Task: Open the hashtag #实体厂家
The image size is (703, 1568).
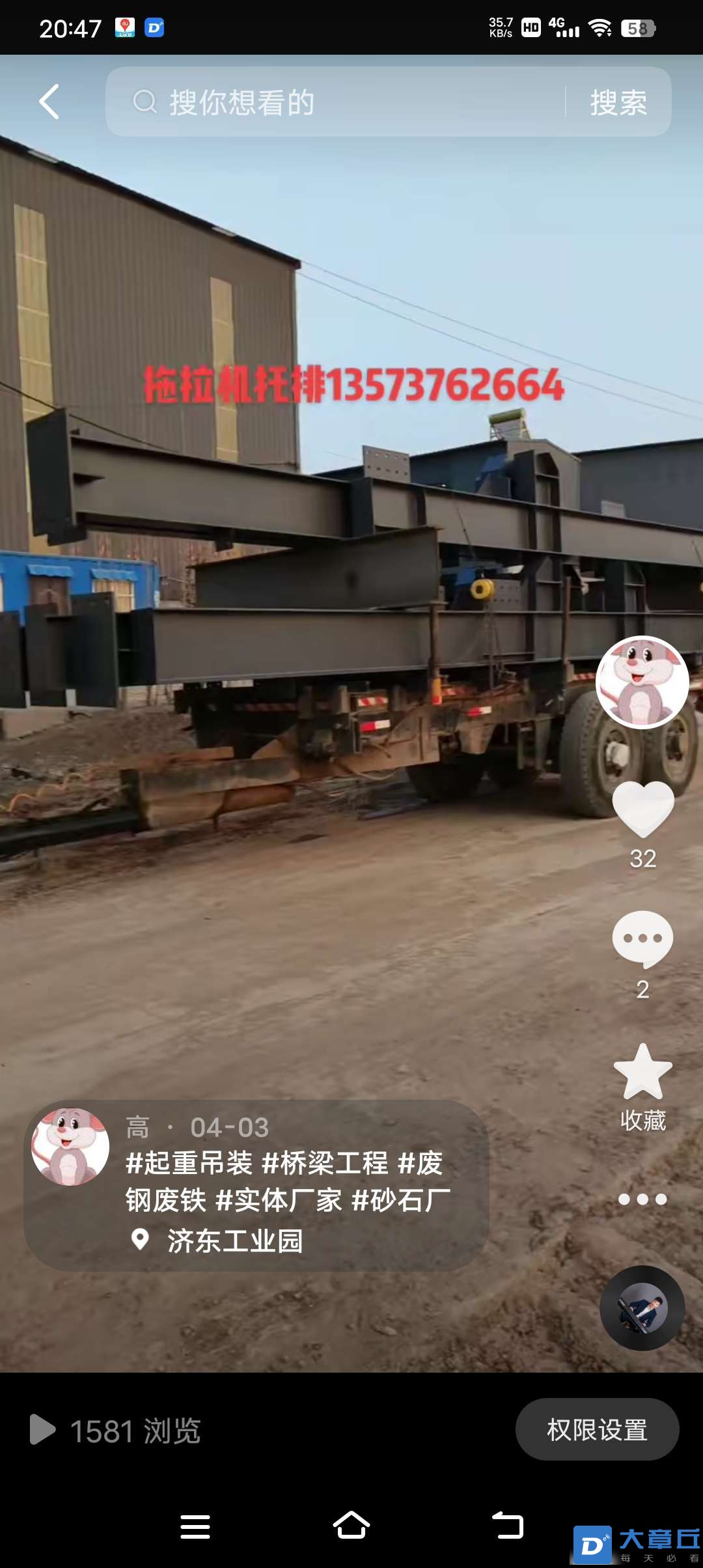Action: click(x=279, y=1200)
